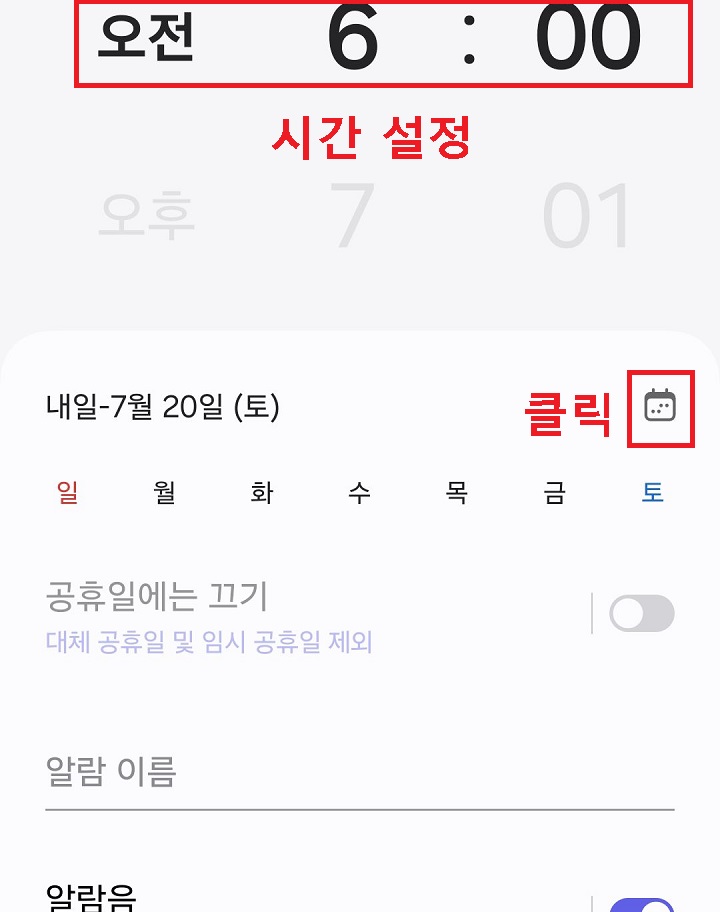The height and width of the screenshot is (912, 720).
Task: Select Tuesday (화) repeat day
Action: [262, 493]
